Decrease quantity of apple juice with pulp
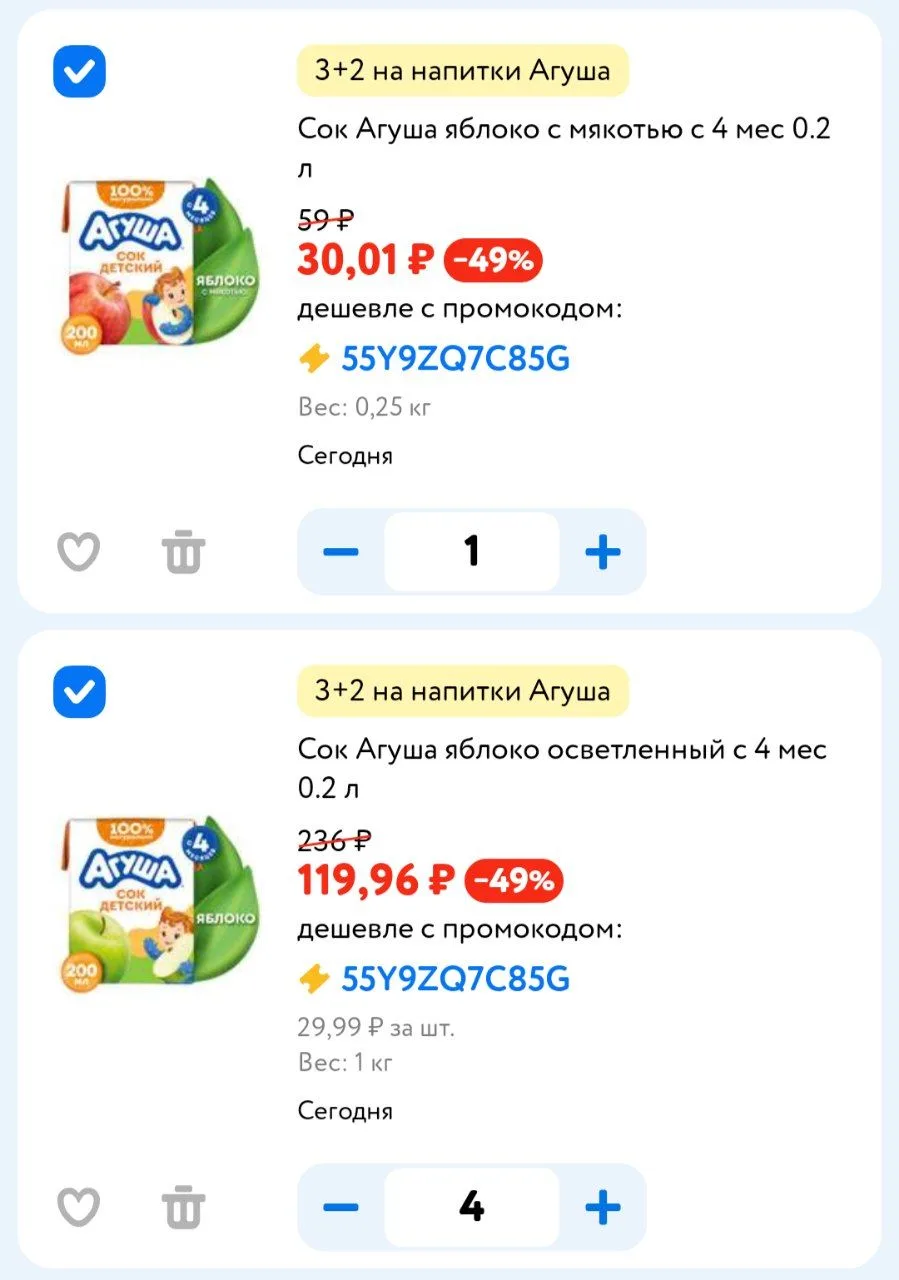The width and height of the screenshot is (899, 1280). coord(341,552)
